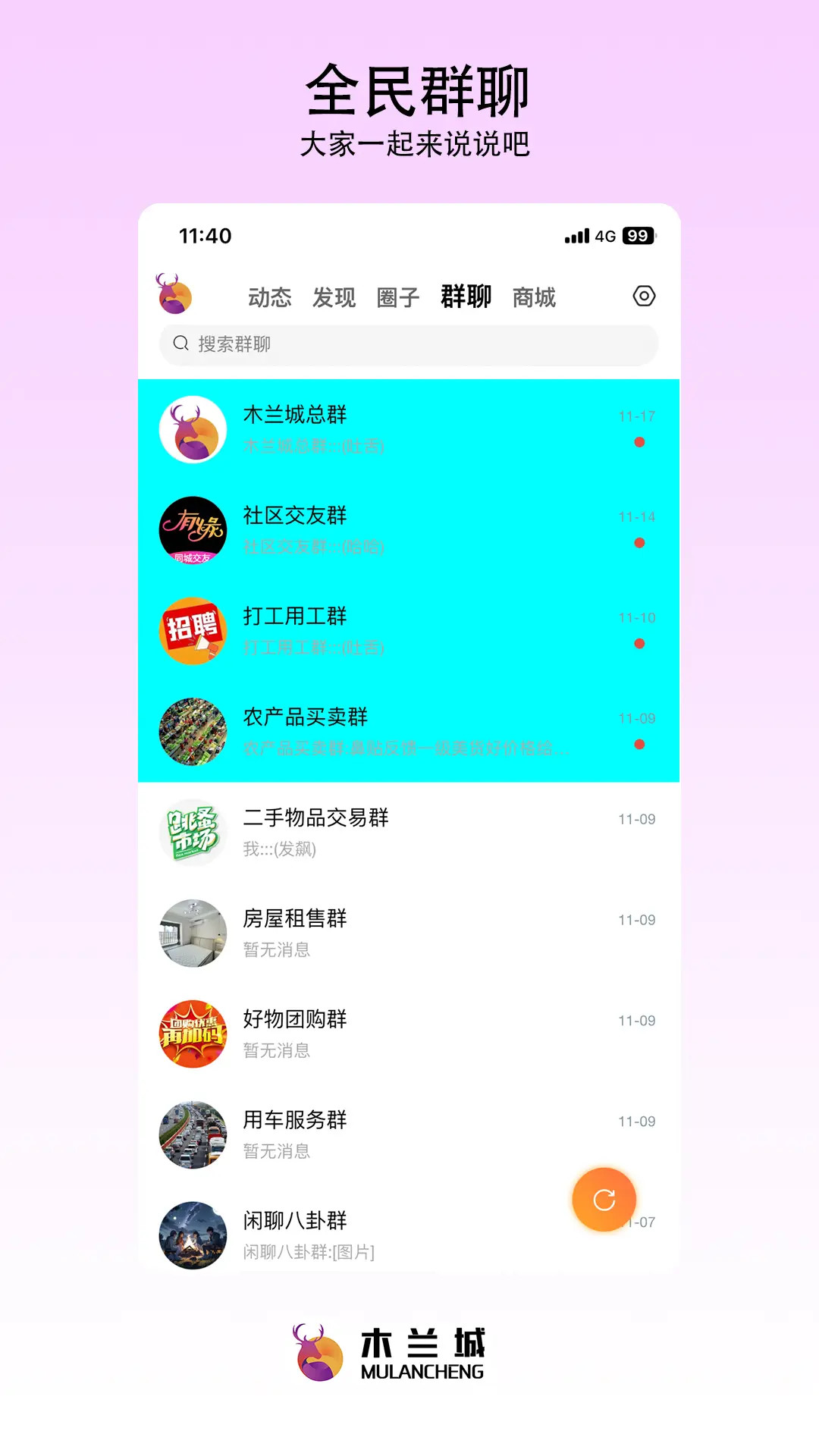This screenshot has width=819, height=1456.
Task: Switch to the 动态 tab
Action: [269, 297]
